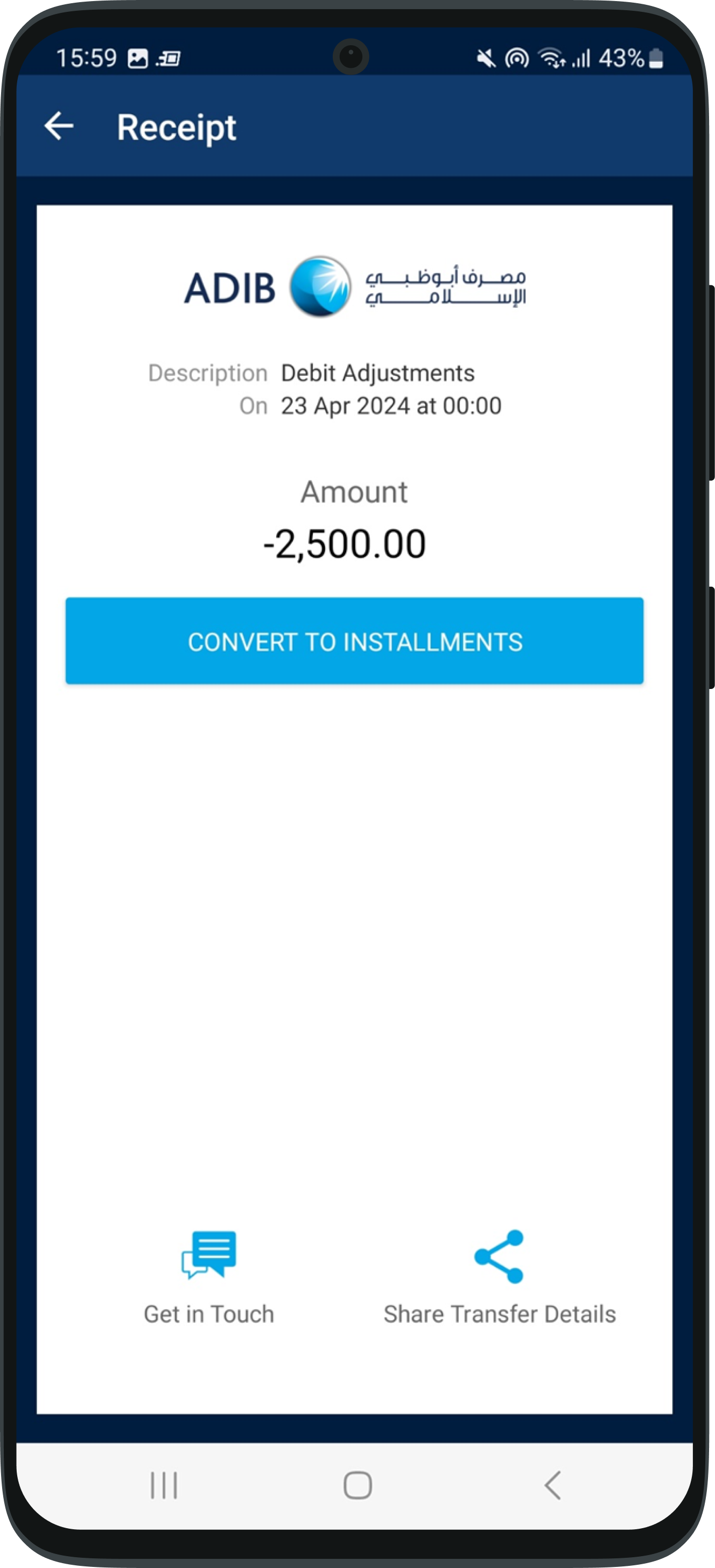Go to the phone home screen
The width and height of the screenshot is (715, 1568).
click(357, 1485)
